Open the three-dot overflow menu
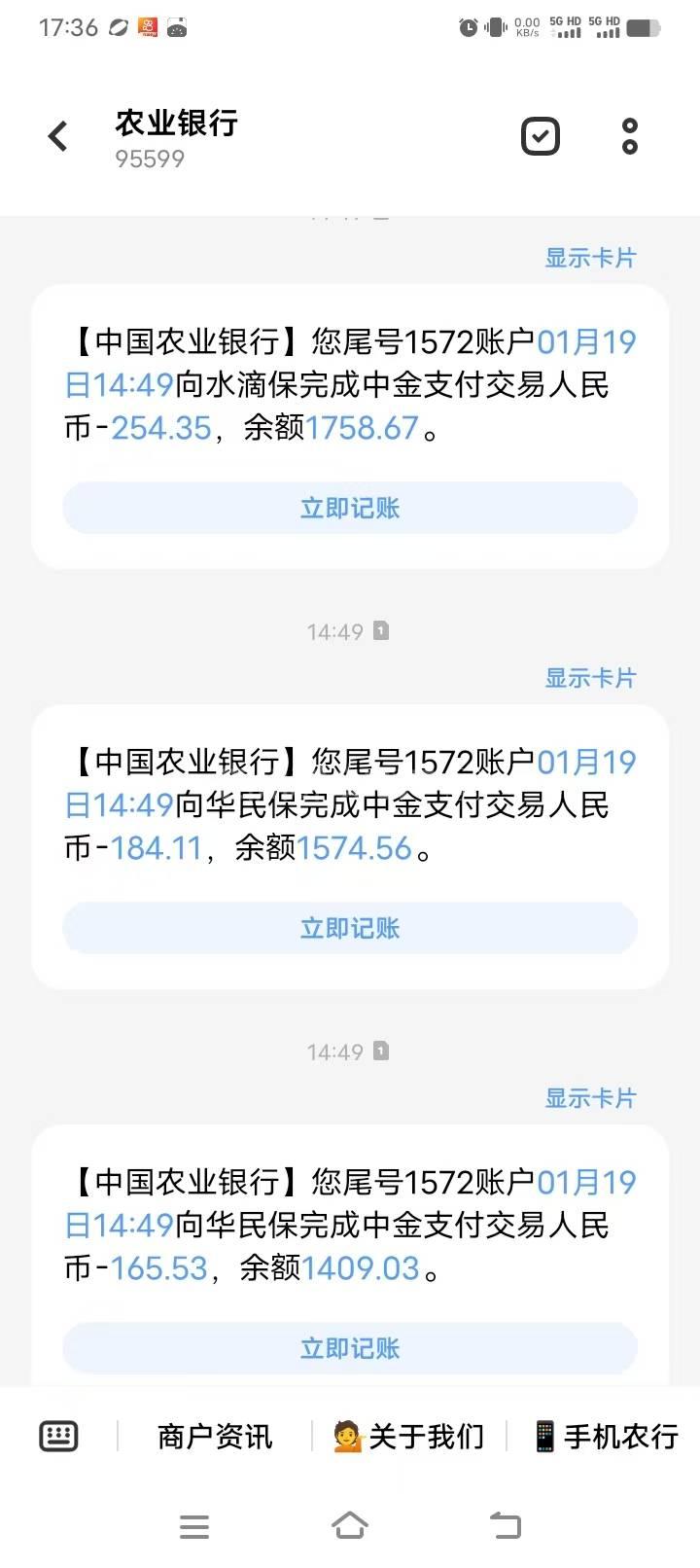Viewport: 700px width, 1568px height. tap(630, 136)
